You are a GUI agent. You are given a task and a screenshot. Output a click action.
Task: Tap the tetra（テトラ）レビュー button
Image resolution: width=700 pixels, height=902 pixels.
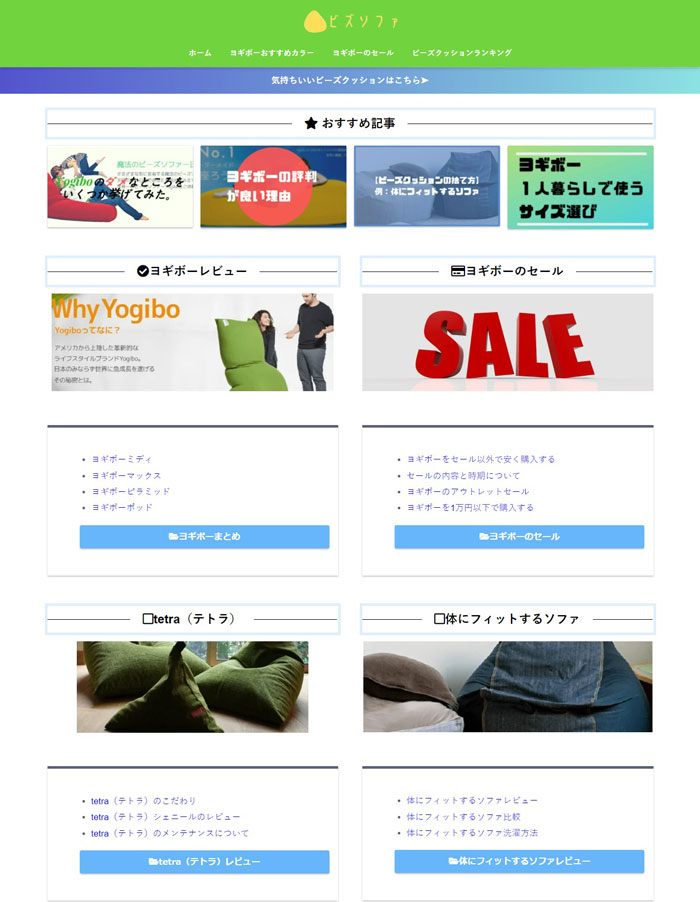click(204, 861)
